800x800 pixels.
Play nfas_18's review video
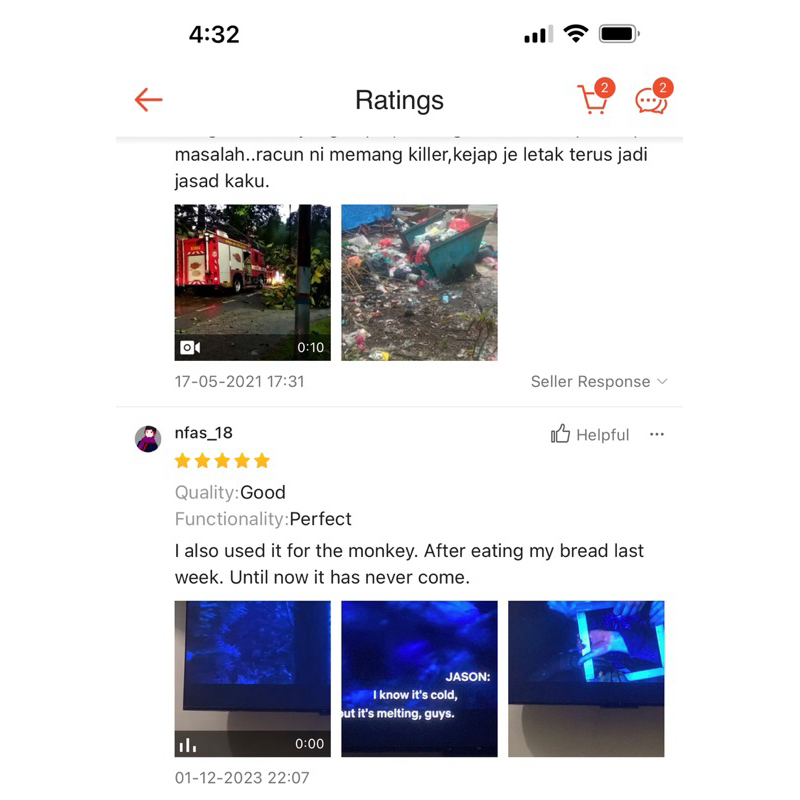(x=252, y=678)
